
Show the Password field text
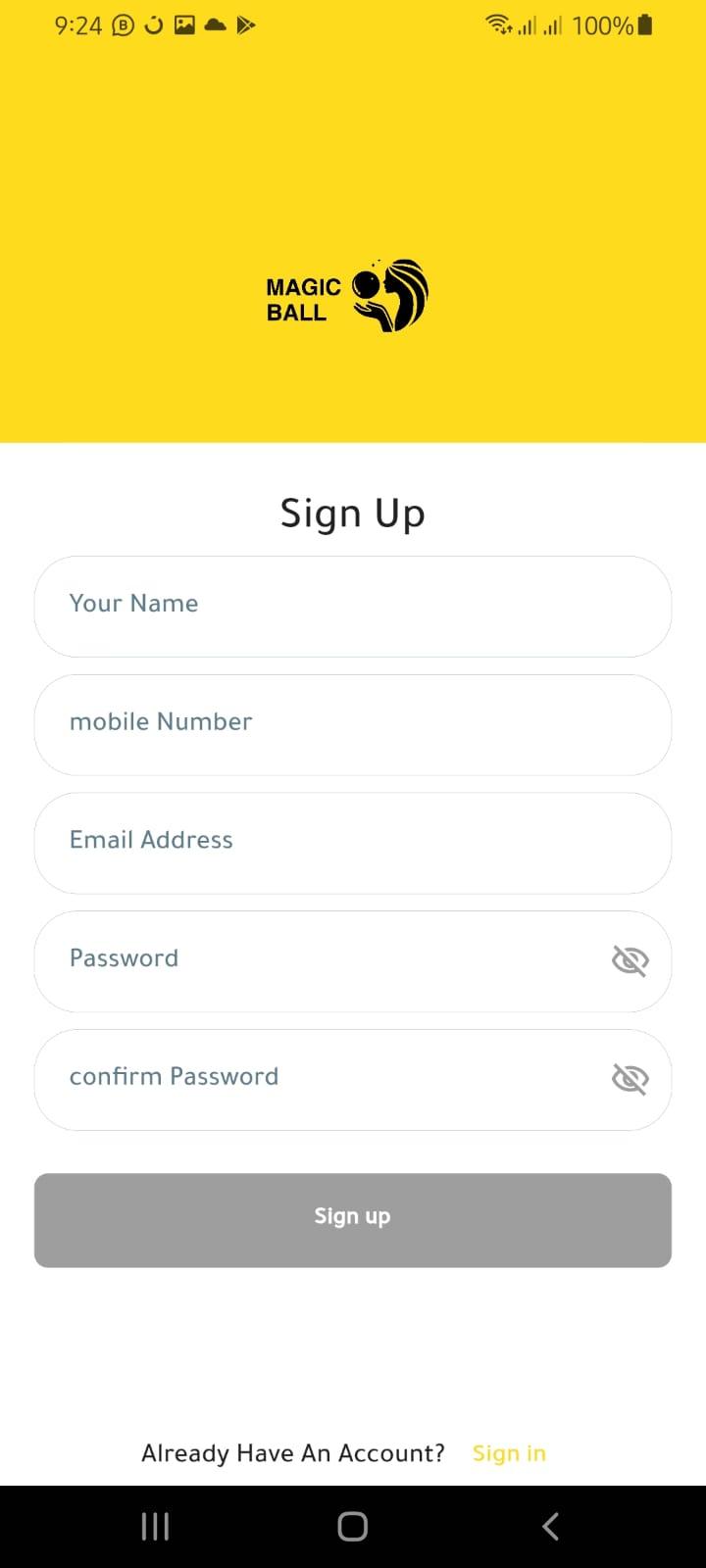tap(630, 961)
